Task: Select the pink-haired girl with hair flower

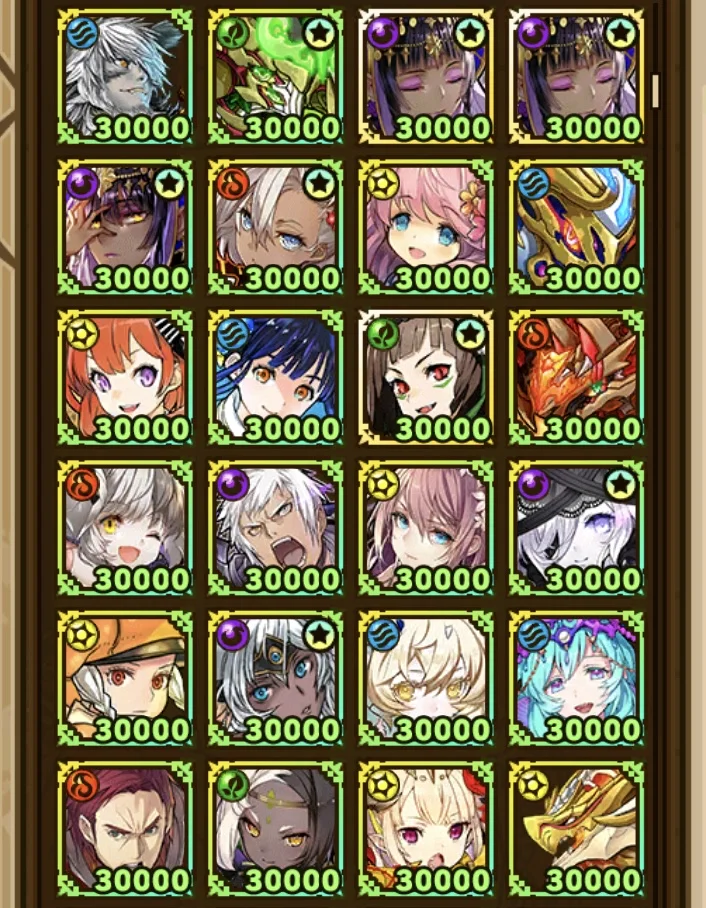Action: coord(426,227)
